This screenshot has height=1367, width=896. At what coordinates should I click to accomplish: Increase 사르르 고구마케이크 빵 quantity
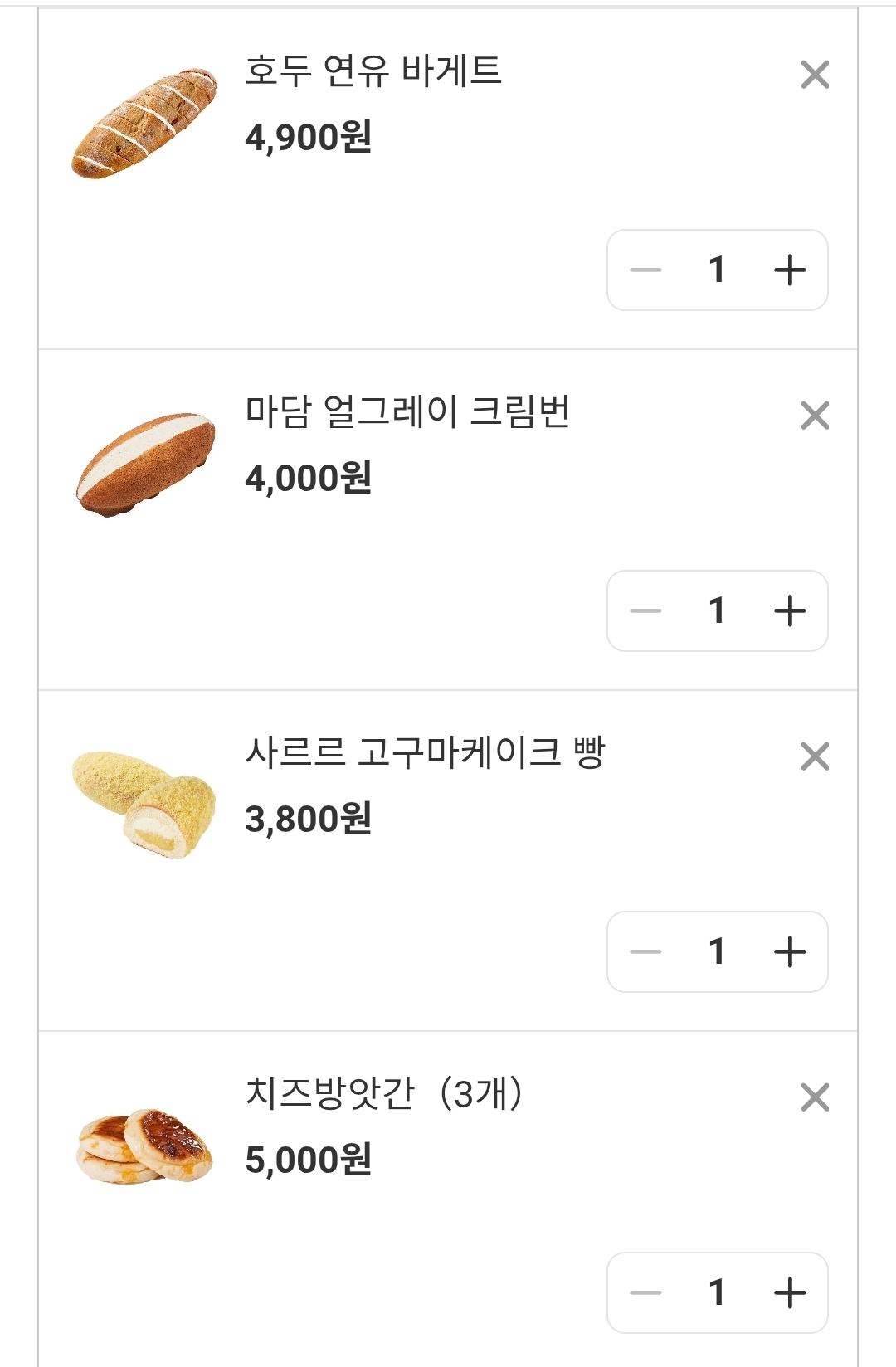coord(790,952)
